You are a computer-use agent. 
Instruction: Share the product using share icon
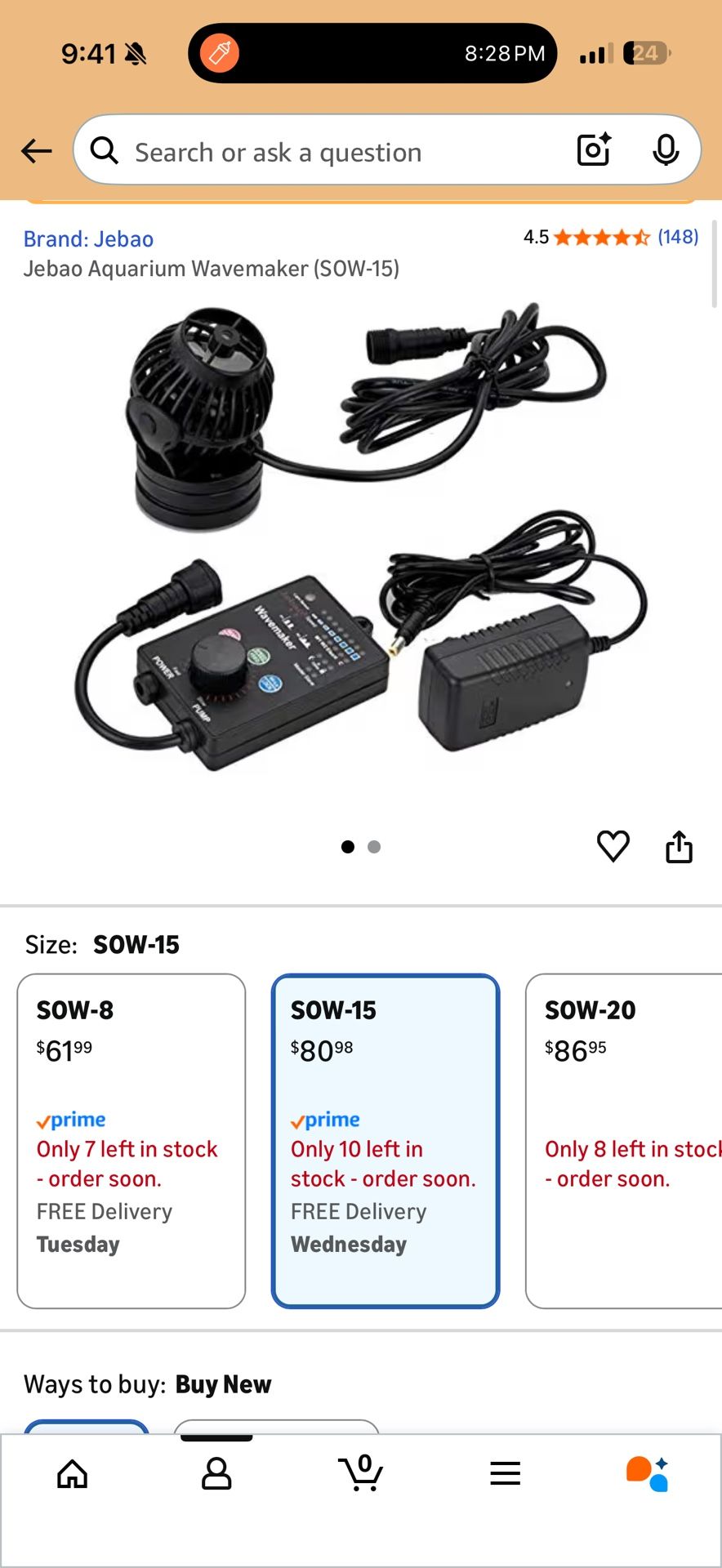pos(679,847)
